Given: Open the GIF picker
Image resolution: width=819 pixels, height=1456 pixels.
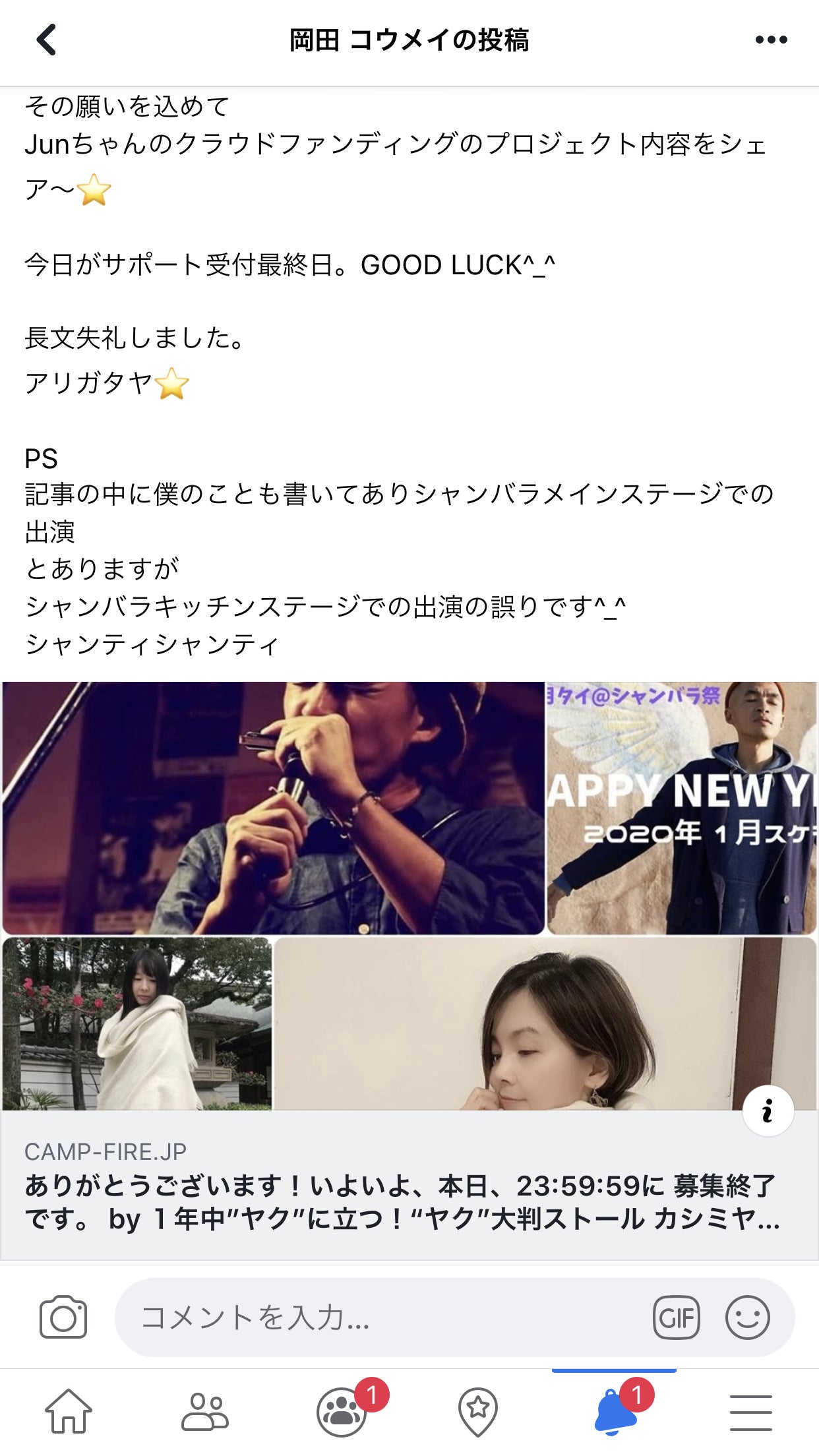Looking at the screenshot, I should tap(676, 1318).
